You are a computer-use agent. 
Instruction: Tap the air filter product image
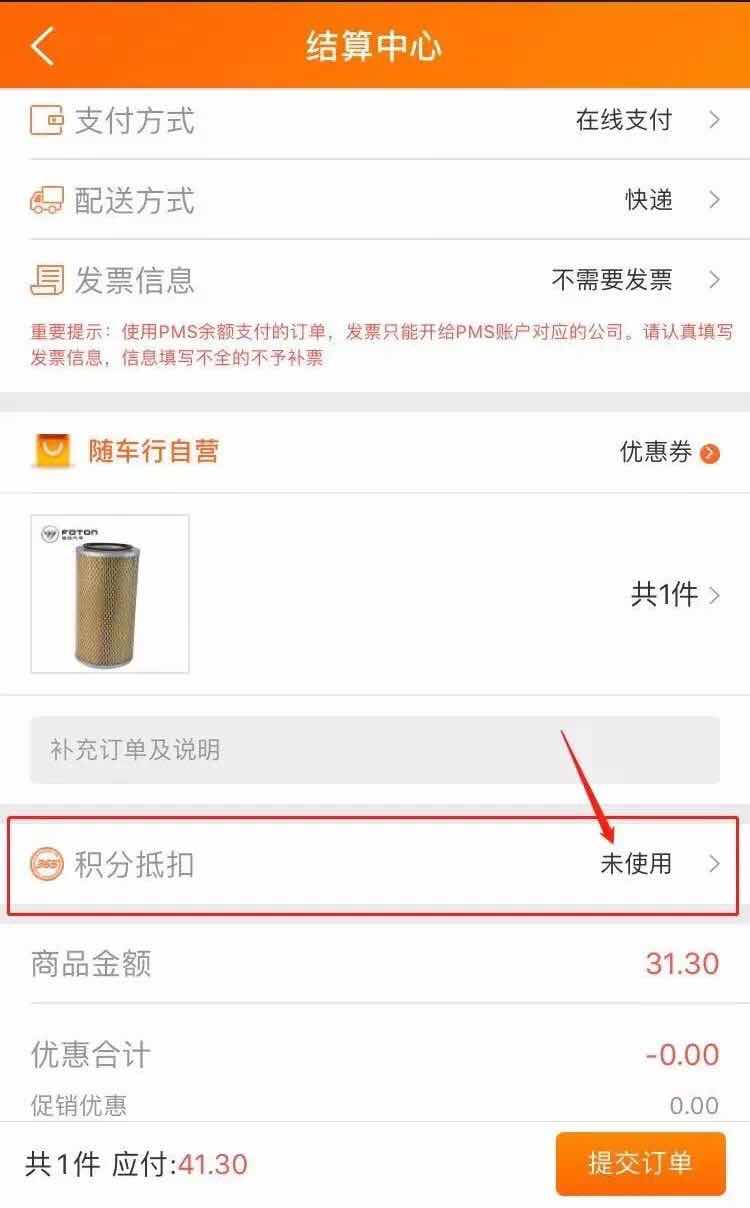[x=110, y=594]
